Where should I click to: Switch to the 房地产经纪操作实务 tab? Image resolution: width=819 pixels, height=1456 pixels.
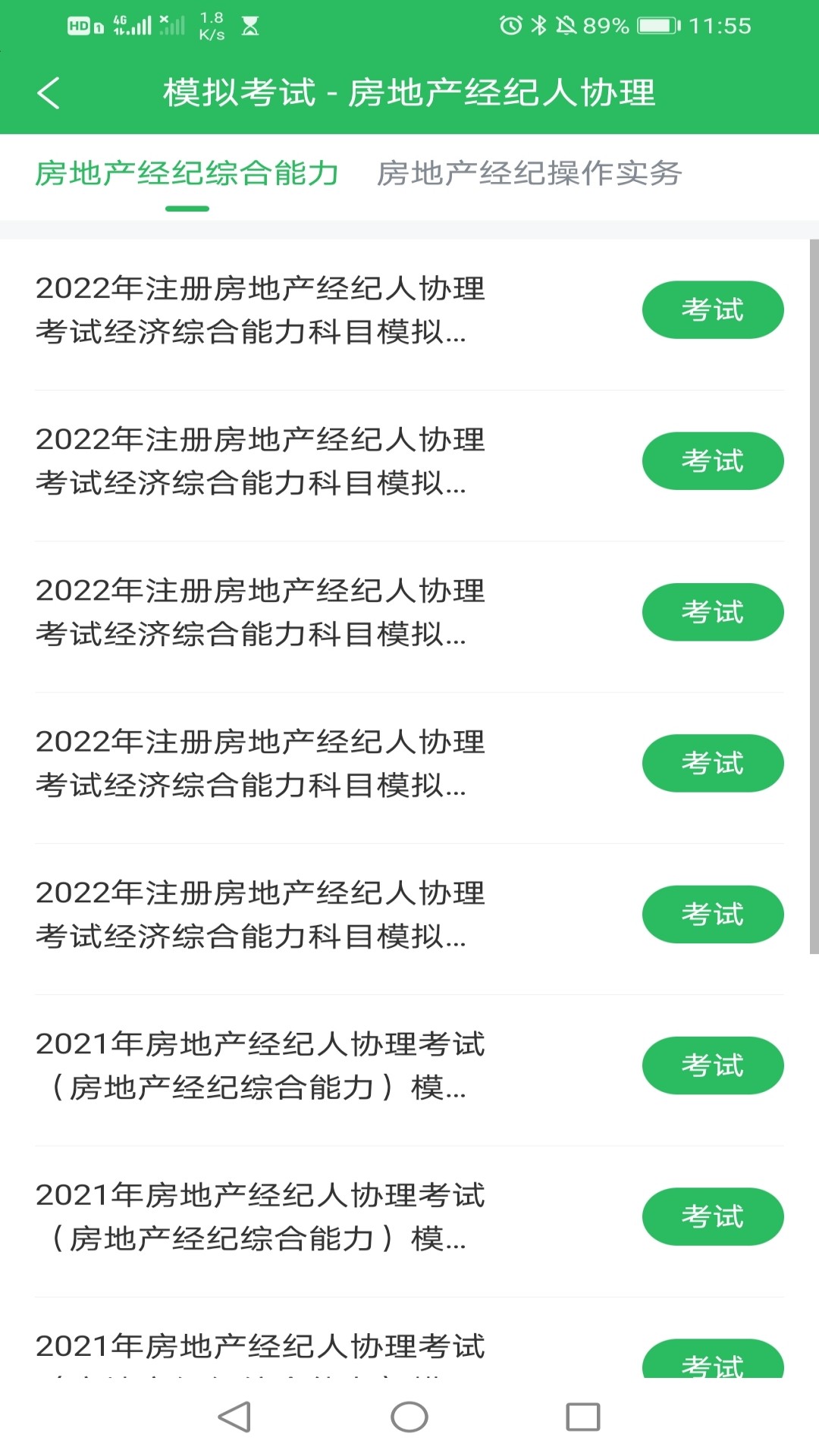(x=529, y=174)
